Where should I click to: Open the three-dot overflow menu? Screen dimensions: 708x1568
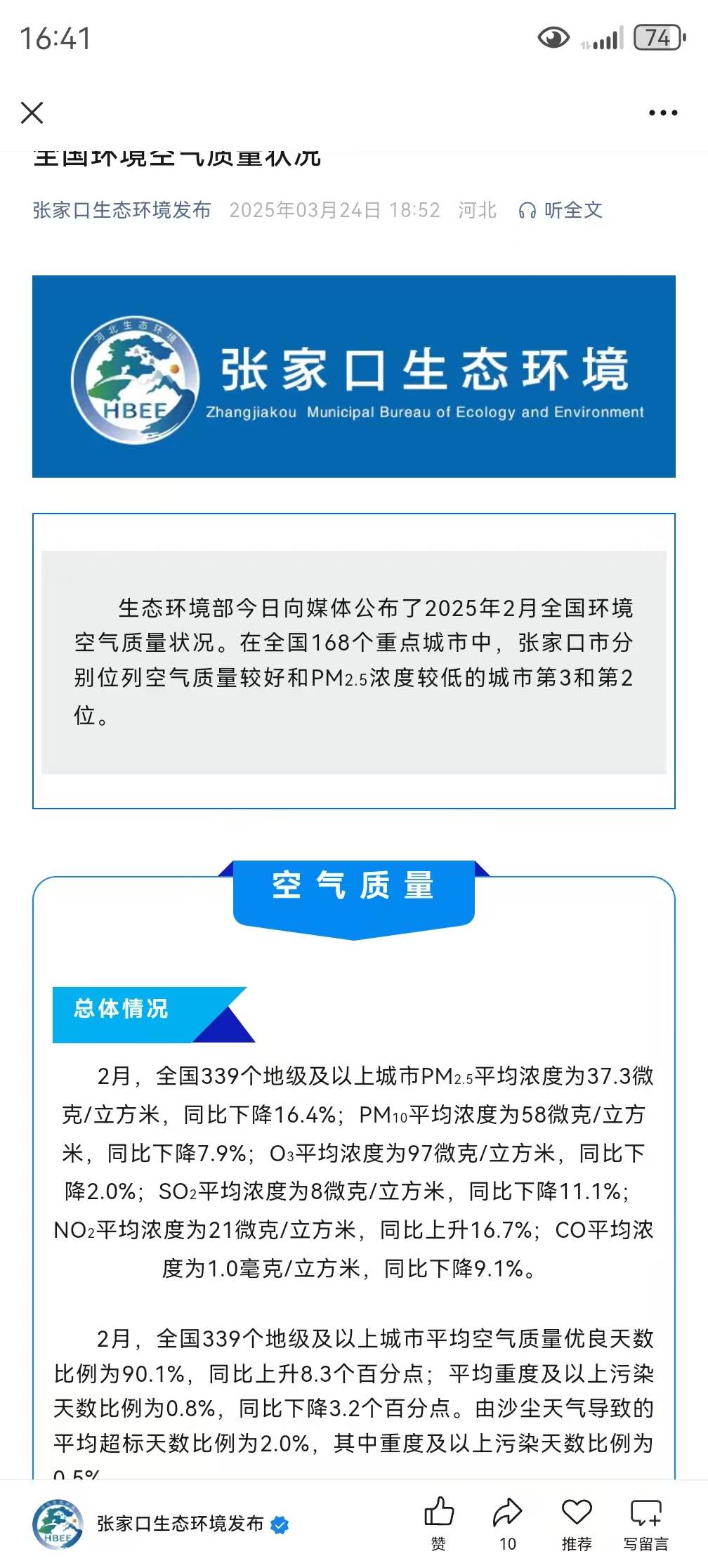pyautogui.click(x=662, y=112)
